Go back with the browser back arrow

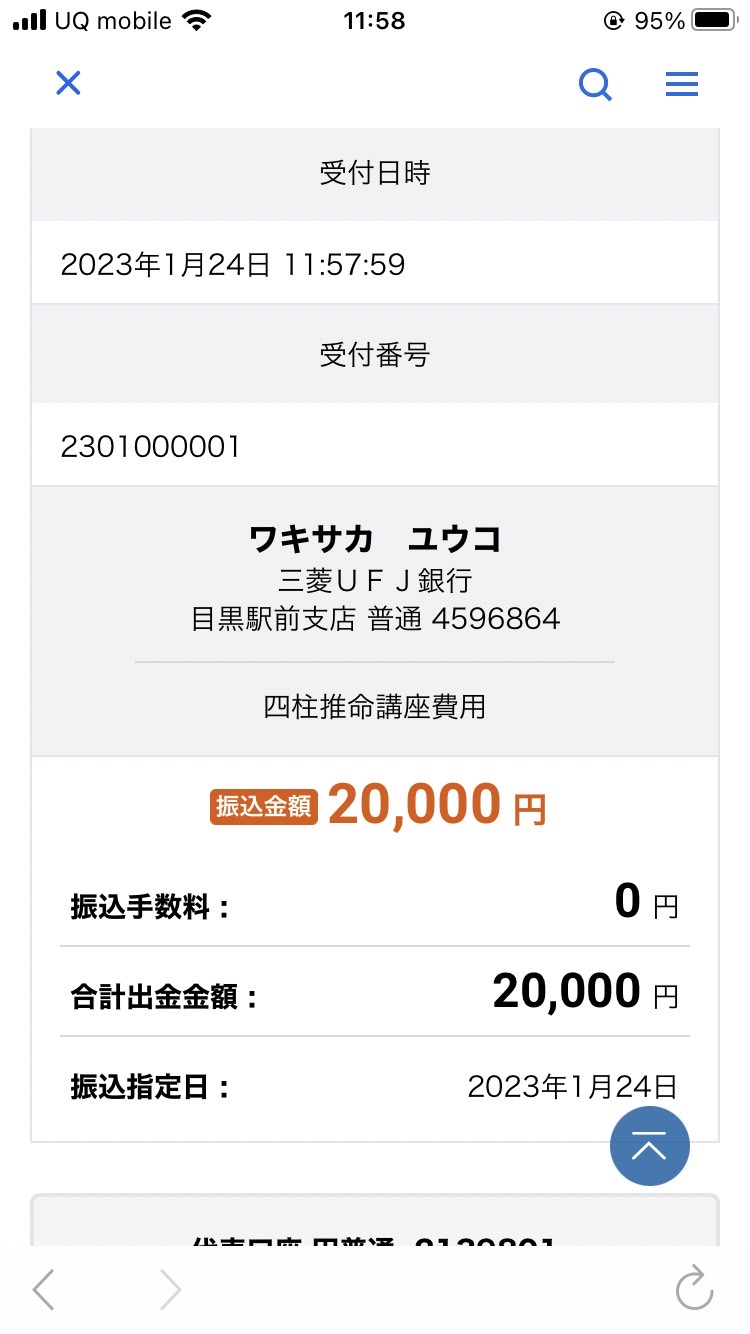(43, 1289)
